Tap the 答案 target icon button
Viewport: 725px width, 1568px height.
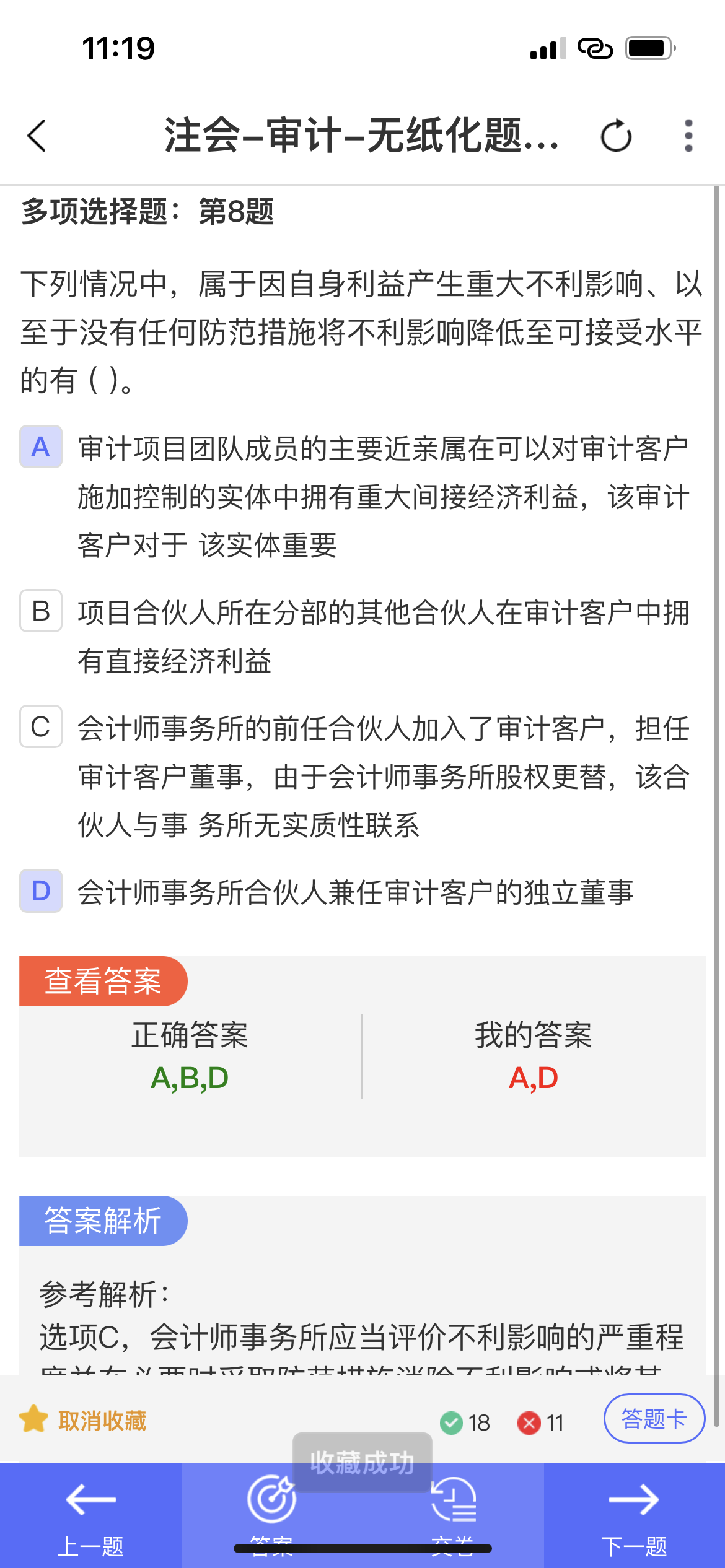click(271, 1515)
